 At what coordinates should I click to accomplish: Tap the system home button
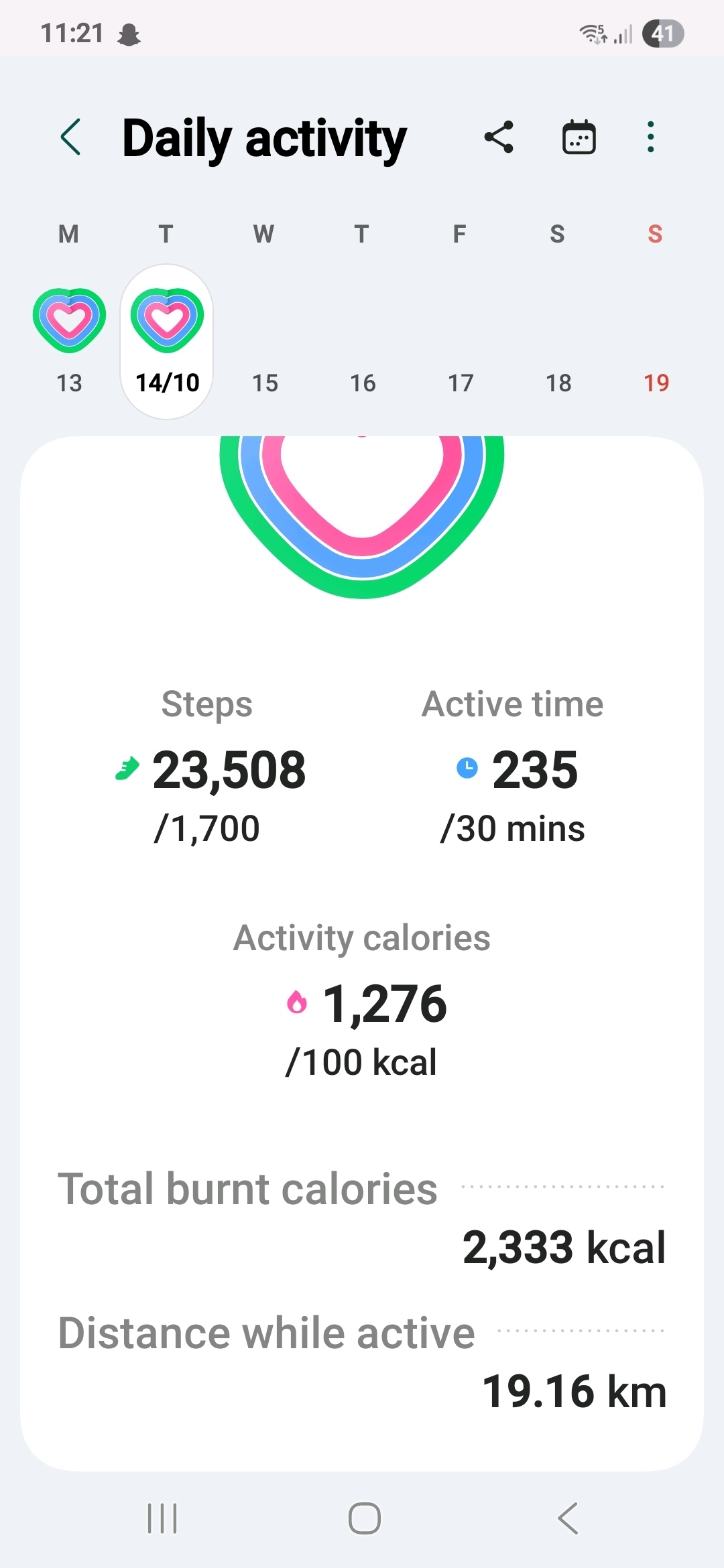pyautogui.click(x=364, y=1518)
